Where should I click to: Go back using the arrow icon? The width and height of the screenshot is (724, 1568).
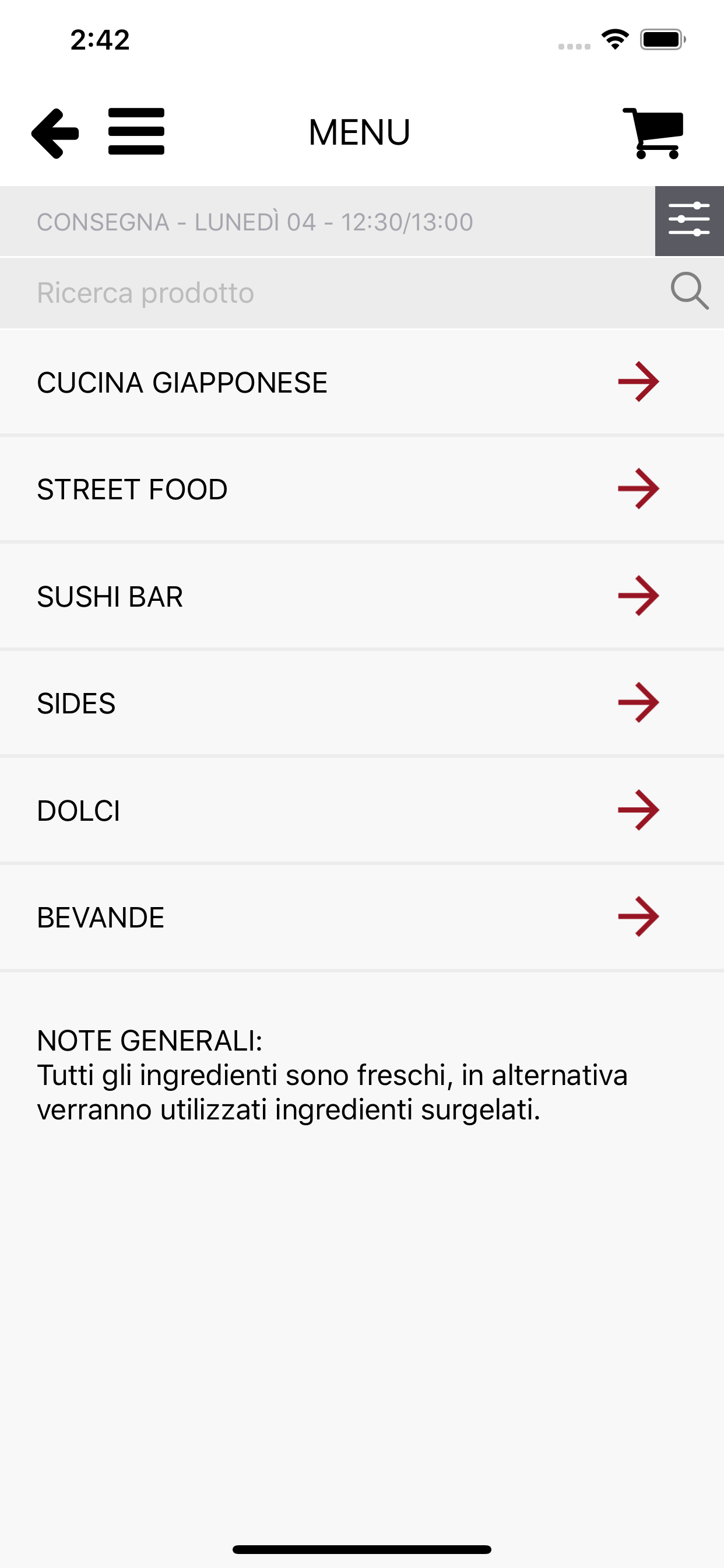[55, 134]
